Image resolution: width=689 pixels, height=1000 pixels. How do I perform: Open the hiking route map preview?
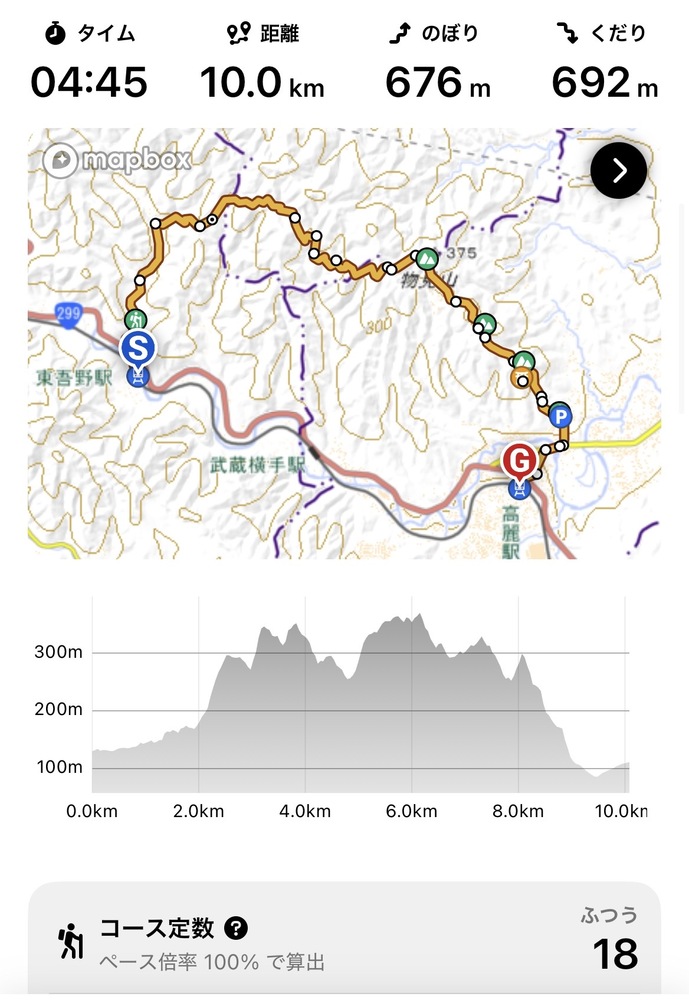click(344, 380)
